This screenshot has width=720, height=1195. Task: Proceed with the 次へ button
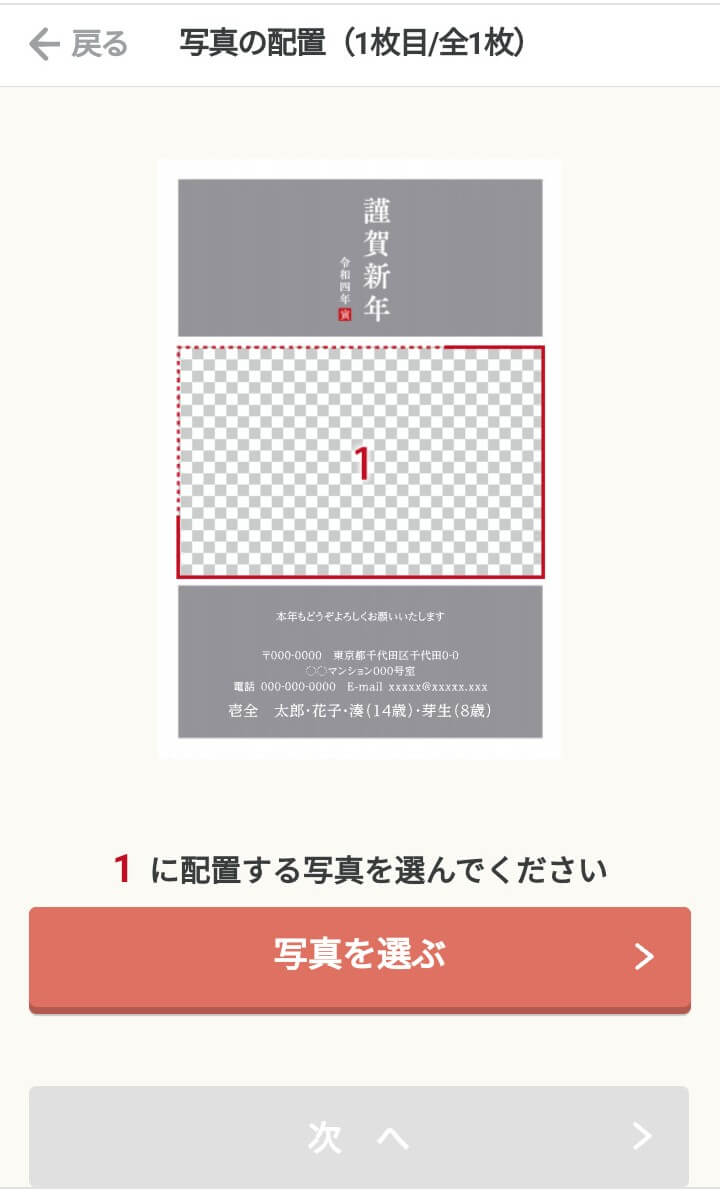359,1136
